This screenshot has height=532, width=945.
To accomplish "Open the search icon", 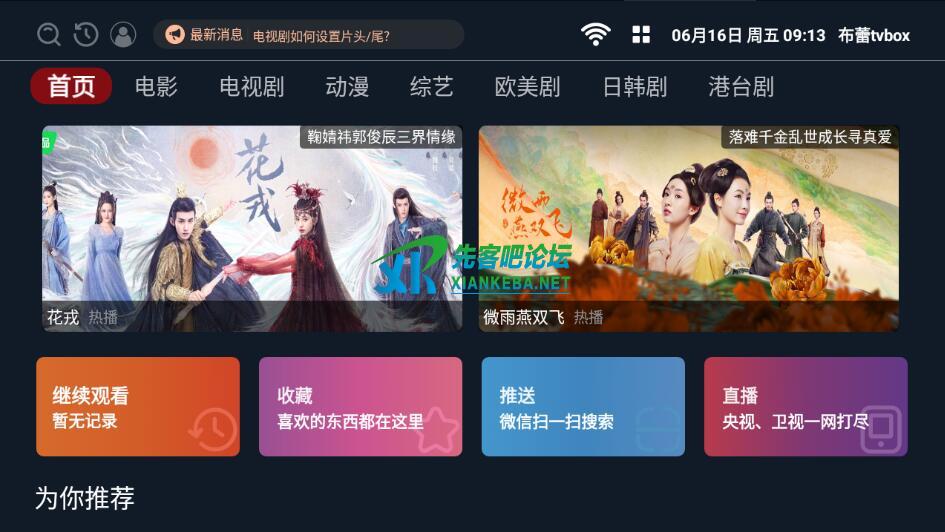I will tap(49, 35).
